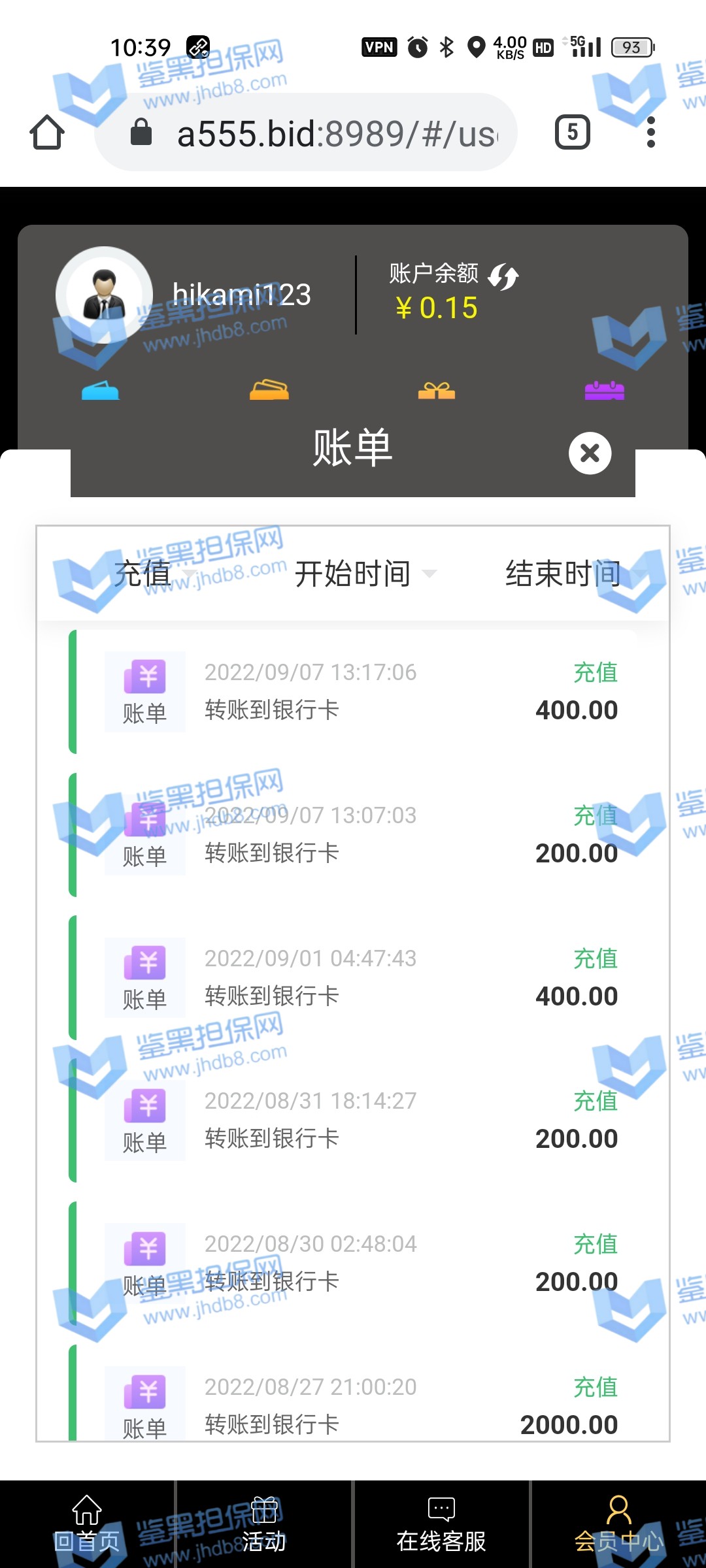Screen dimensions: 706x1568
Task: Switch to the 会员中心 tab
Action: (618, 1524)
